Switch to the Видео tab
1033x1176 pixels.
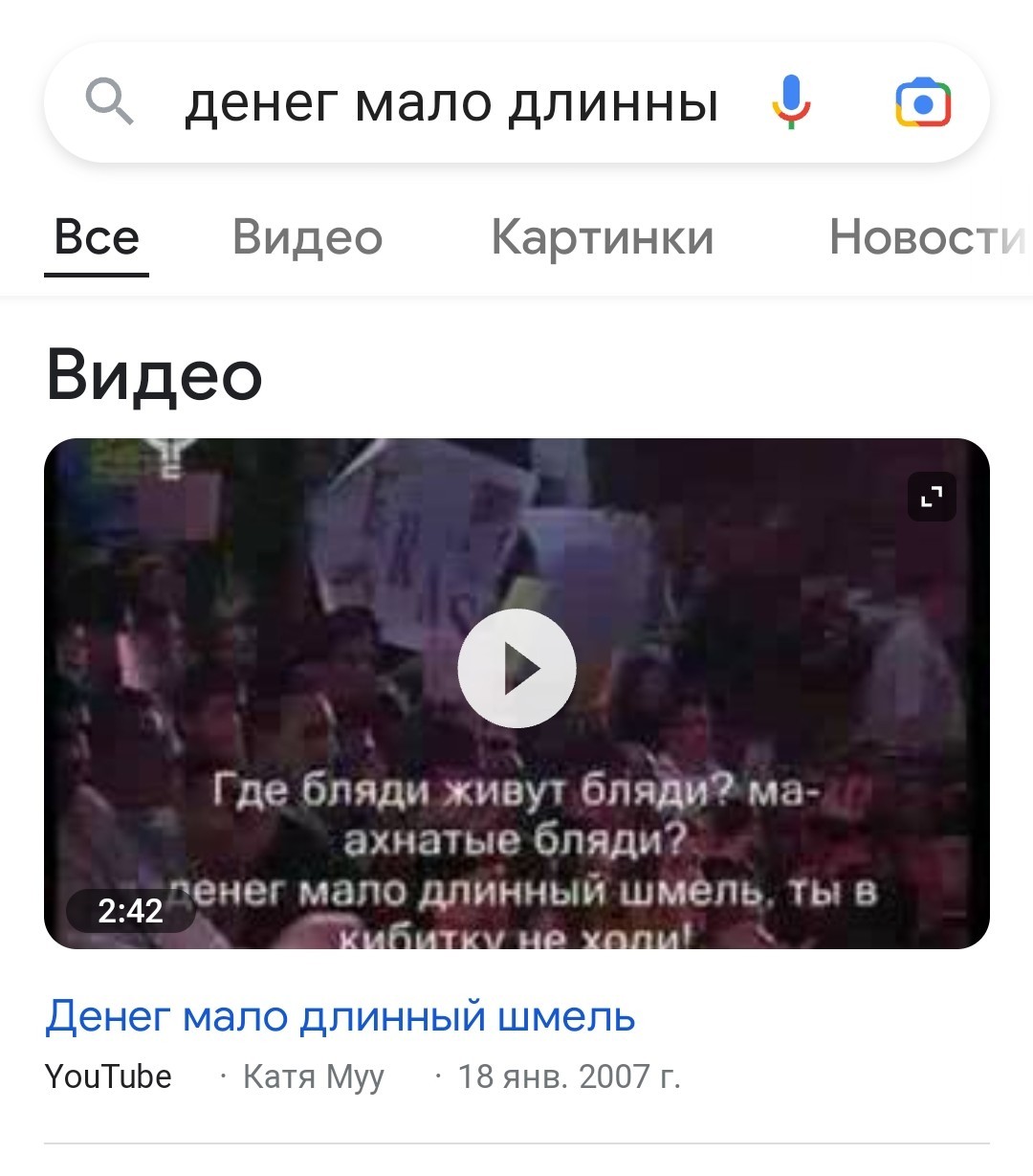[307, 236]
